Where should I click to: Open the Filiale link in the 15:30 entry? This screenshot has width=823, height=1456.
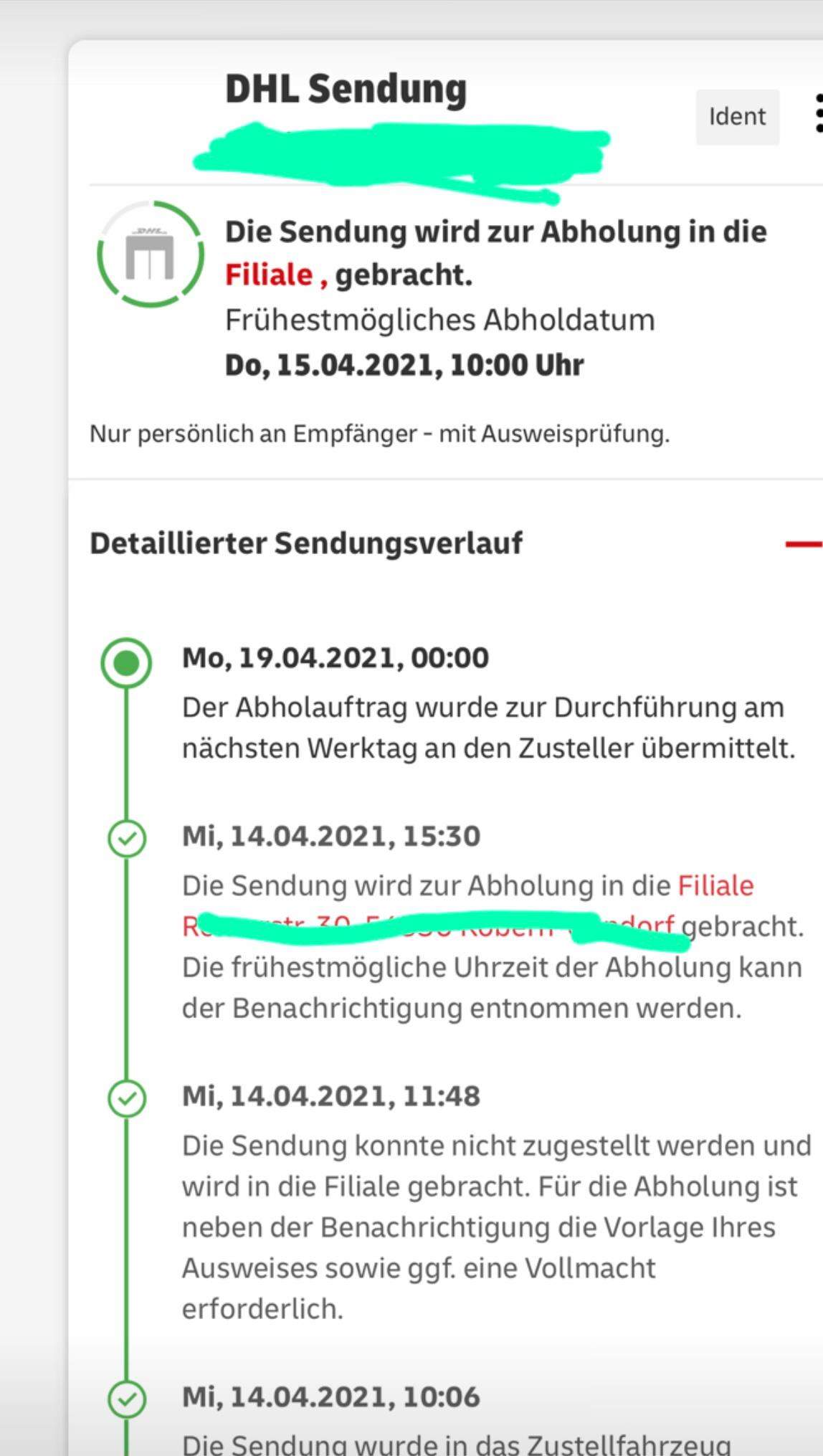(715, 886)
